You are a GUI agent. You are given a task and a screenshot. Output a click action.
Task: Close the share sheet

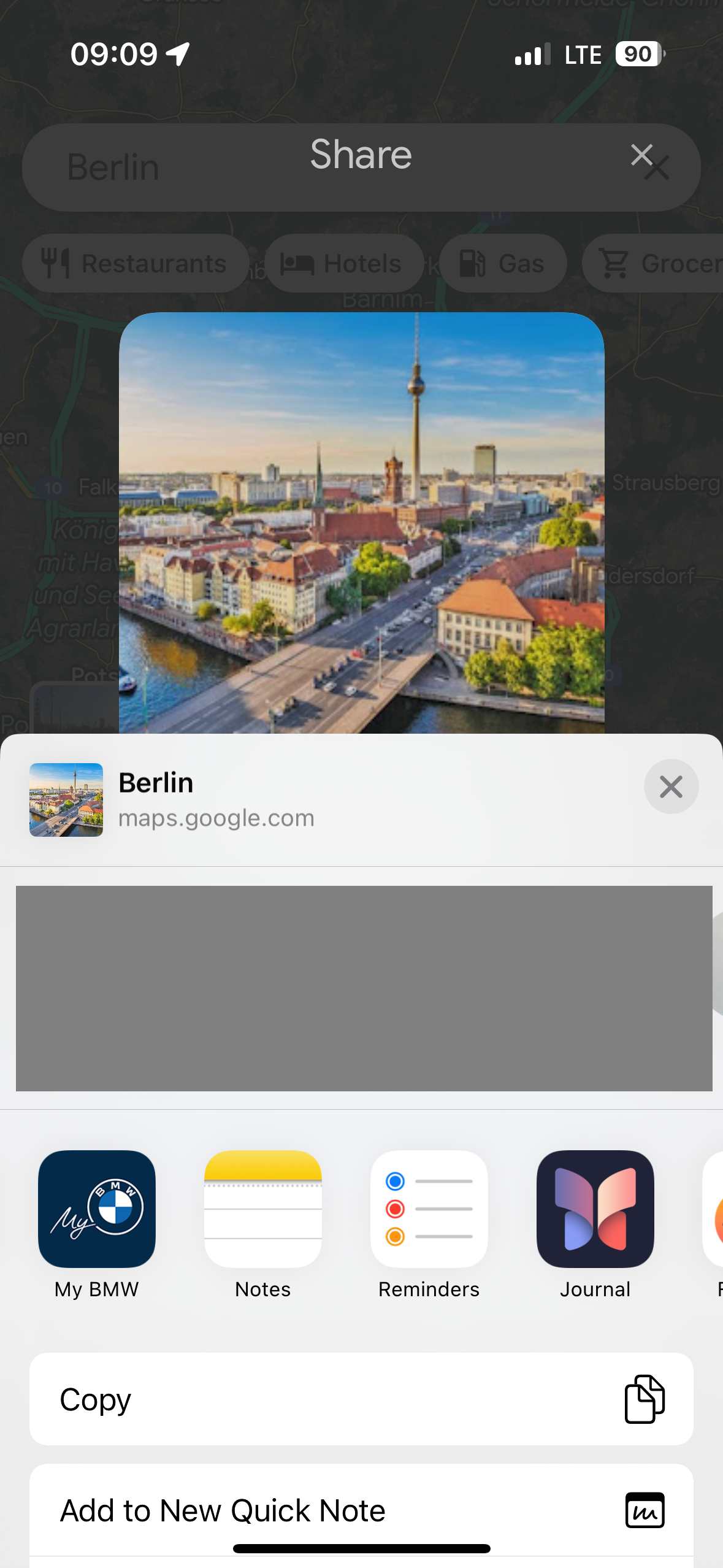coord(671,786)
